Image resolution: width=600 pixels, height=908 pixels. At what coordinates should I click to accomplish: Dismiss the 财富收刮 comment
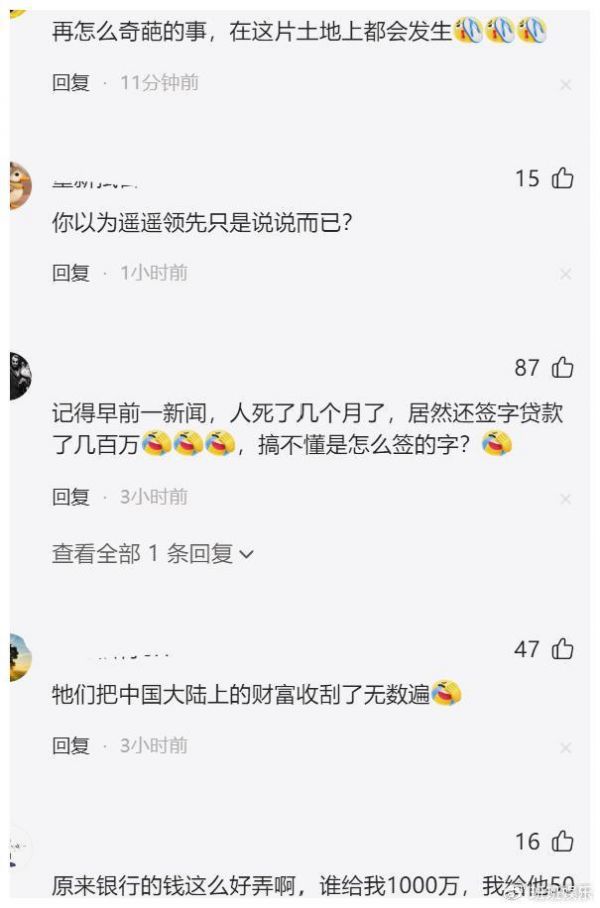point(565,748)
